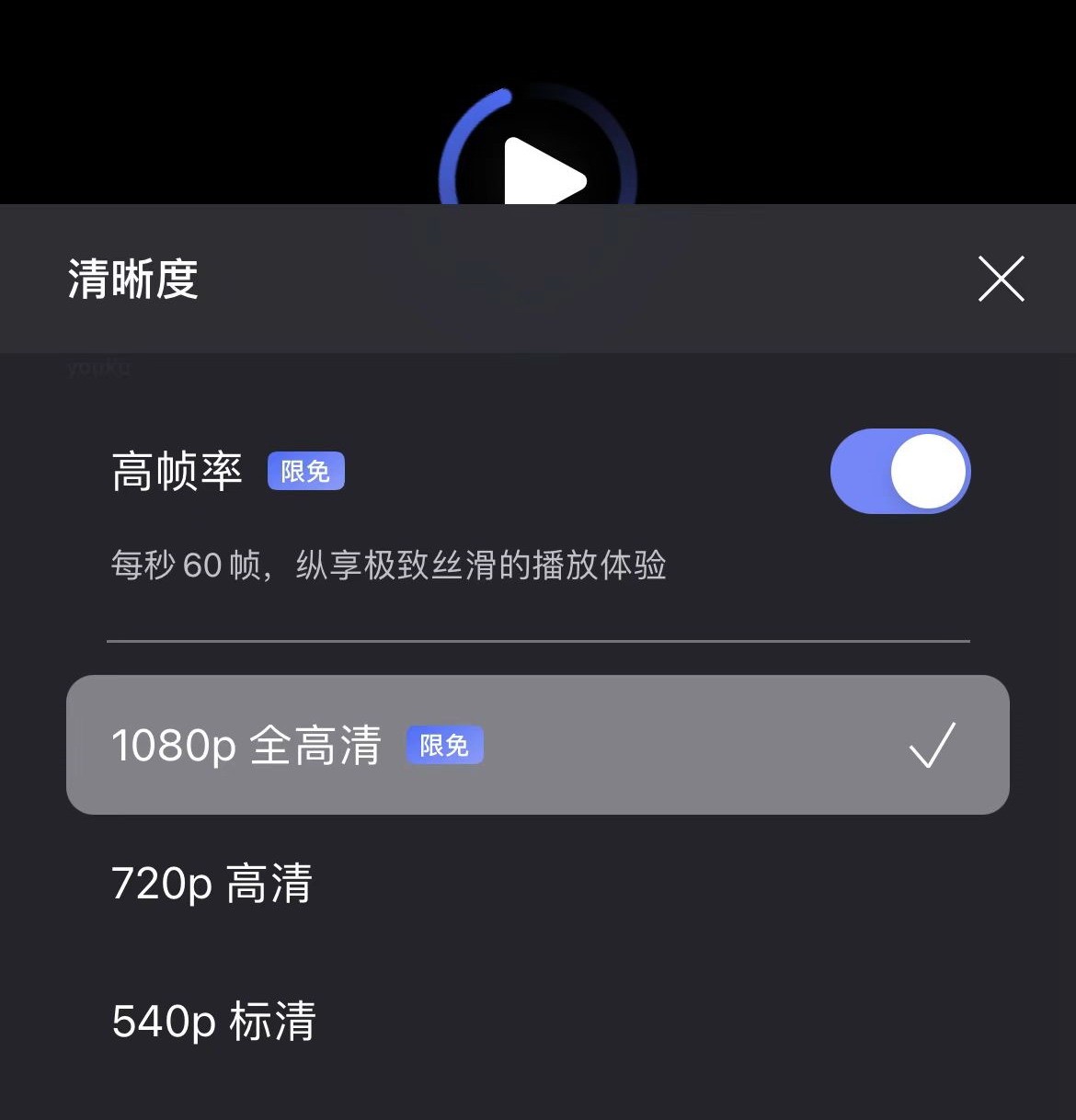Click the blue 限免 label in the 1080p row
Screen dimensions: 1076x1120
[x=445, y=745]
